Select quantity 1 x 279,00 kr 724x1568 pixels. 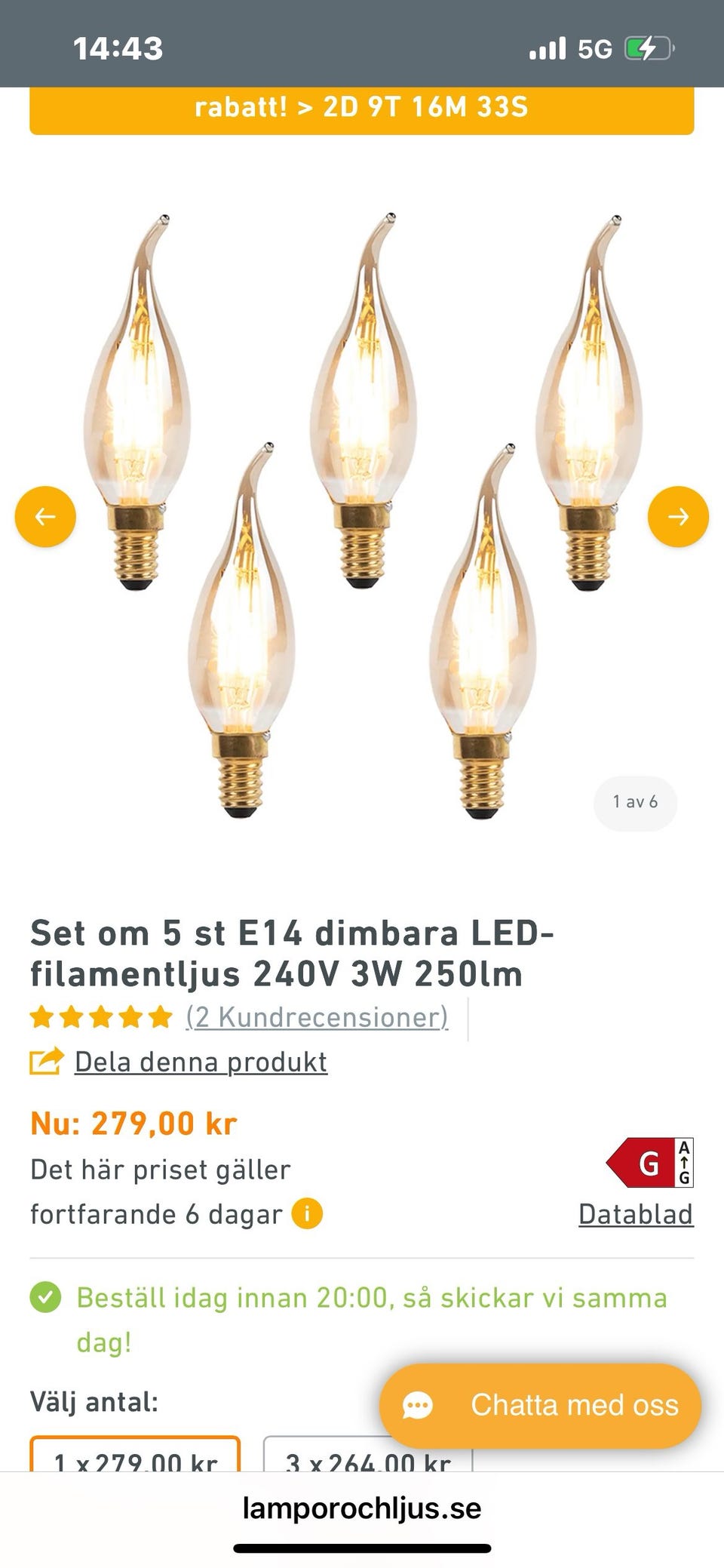point(135,1456)
